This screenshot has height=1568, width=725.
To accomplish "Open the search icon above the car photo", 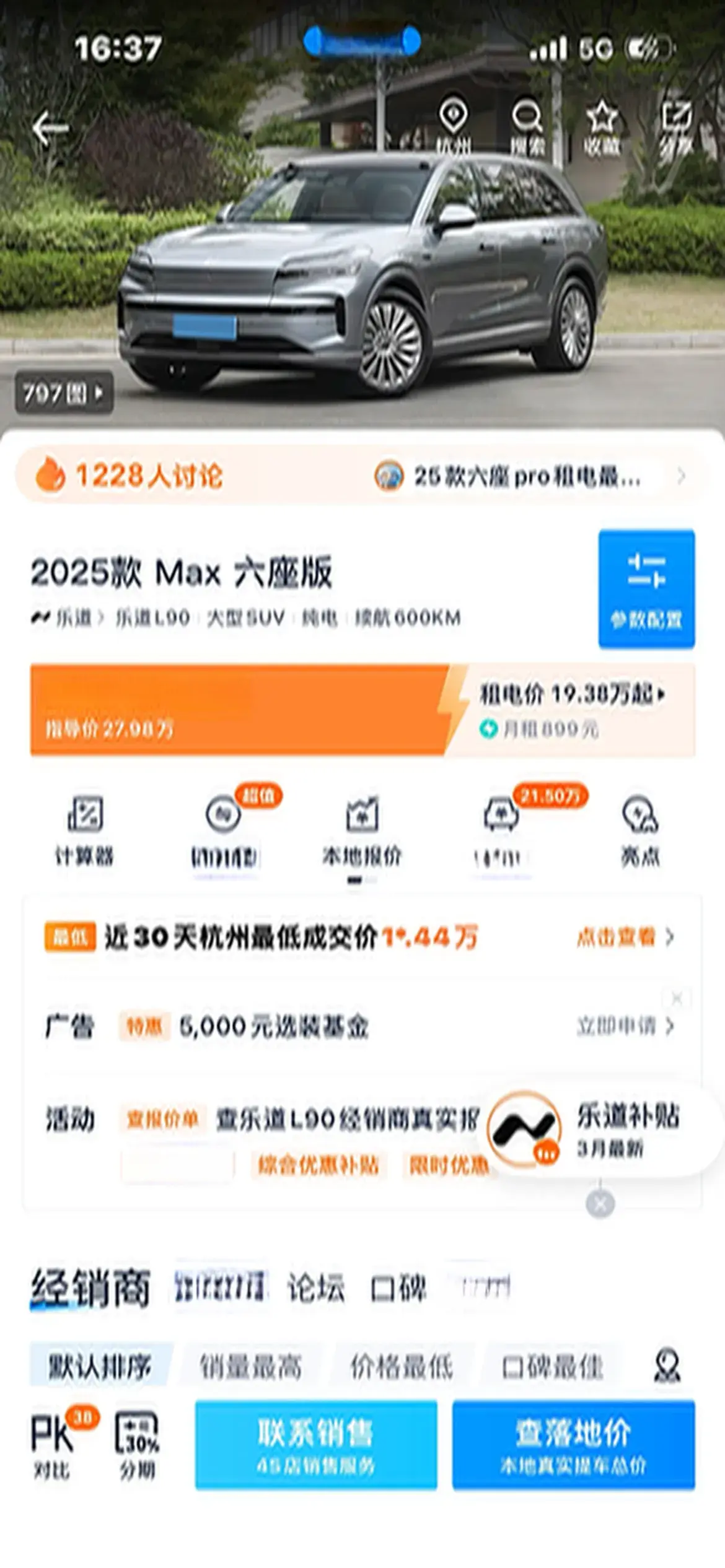I will point(527,127).
